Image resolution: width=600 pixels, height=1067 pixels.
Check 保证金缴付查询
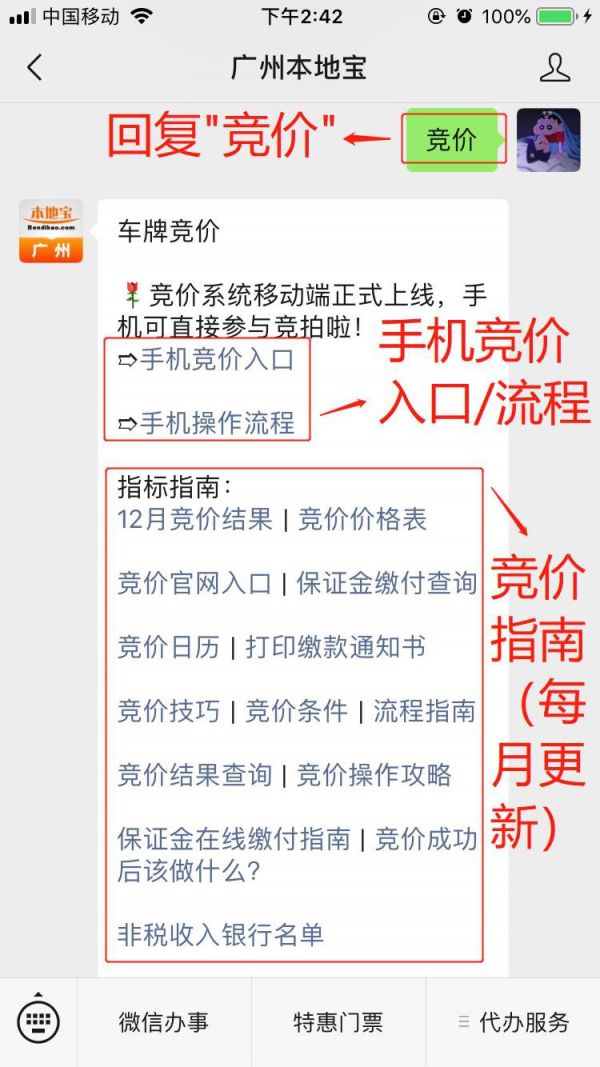pyautogui.click(x=386, y=583)
